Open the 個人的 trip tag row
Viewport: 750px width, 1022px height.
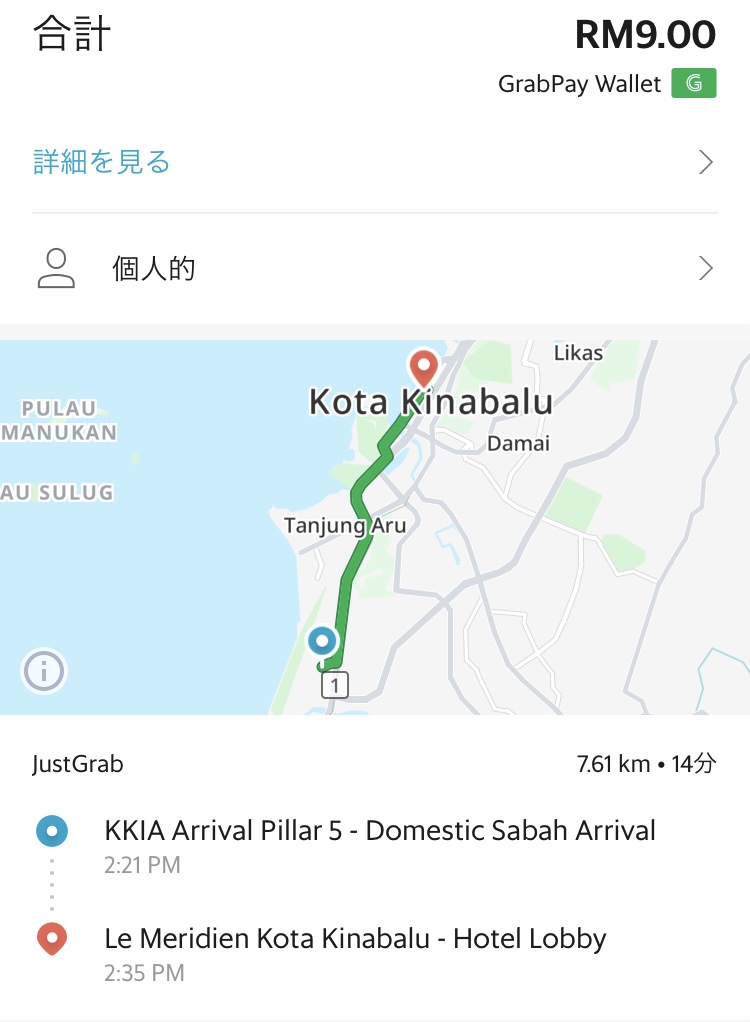click(374, 268)
